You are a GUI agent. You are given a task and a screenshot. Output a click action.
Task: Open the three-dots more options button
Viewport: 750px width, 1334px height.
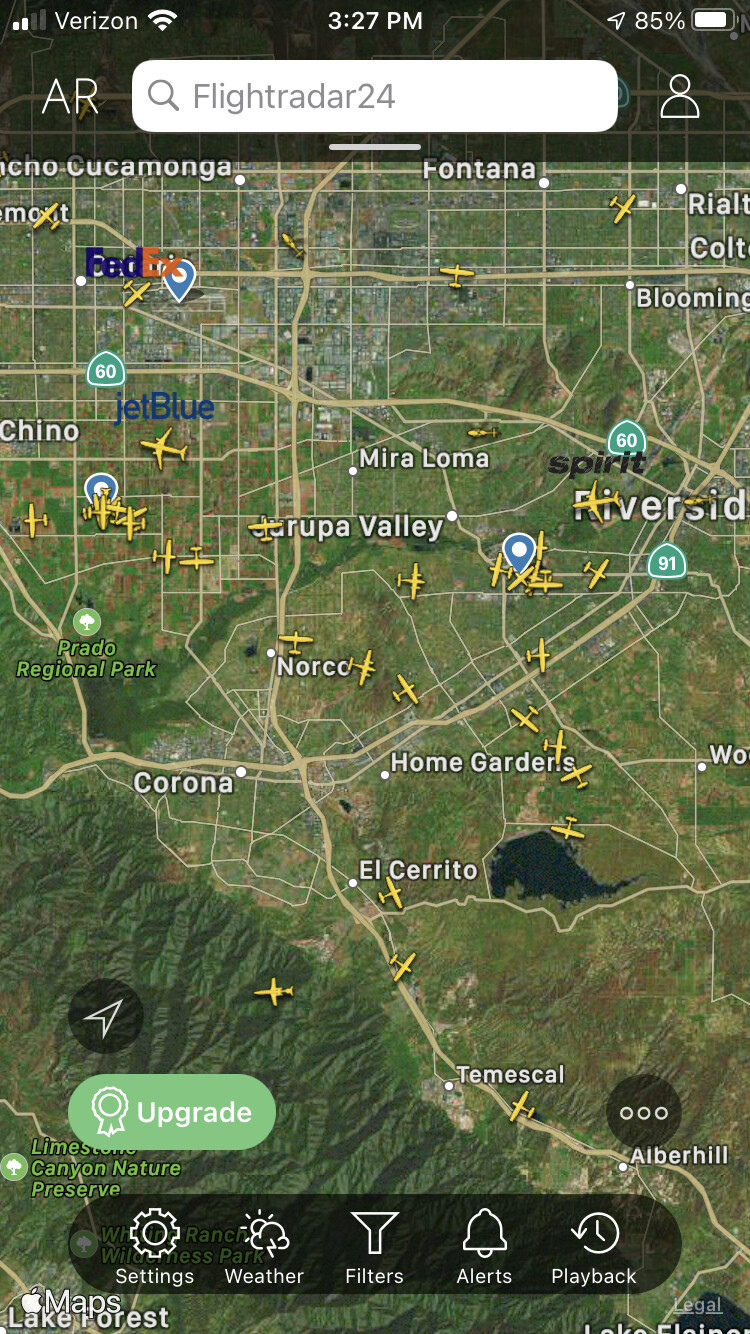tap(644, 1112)
